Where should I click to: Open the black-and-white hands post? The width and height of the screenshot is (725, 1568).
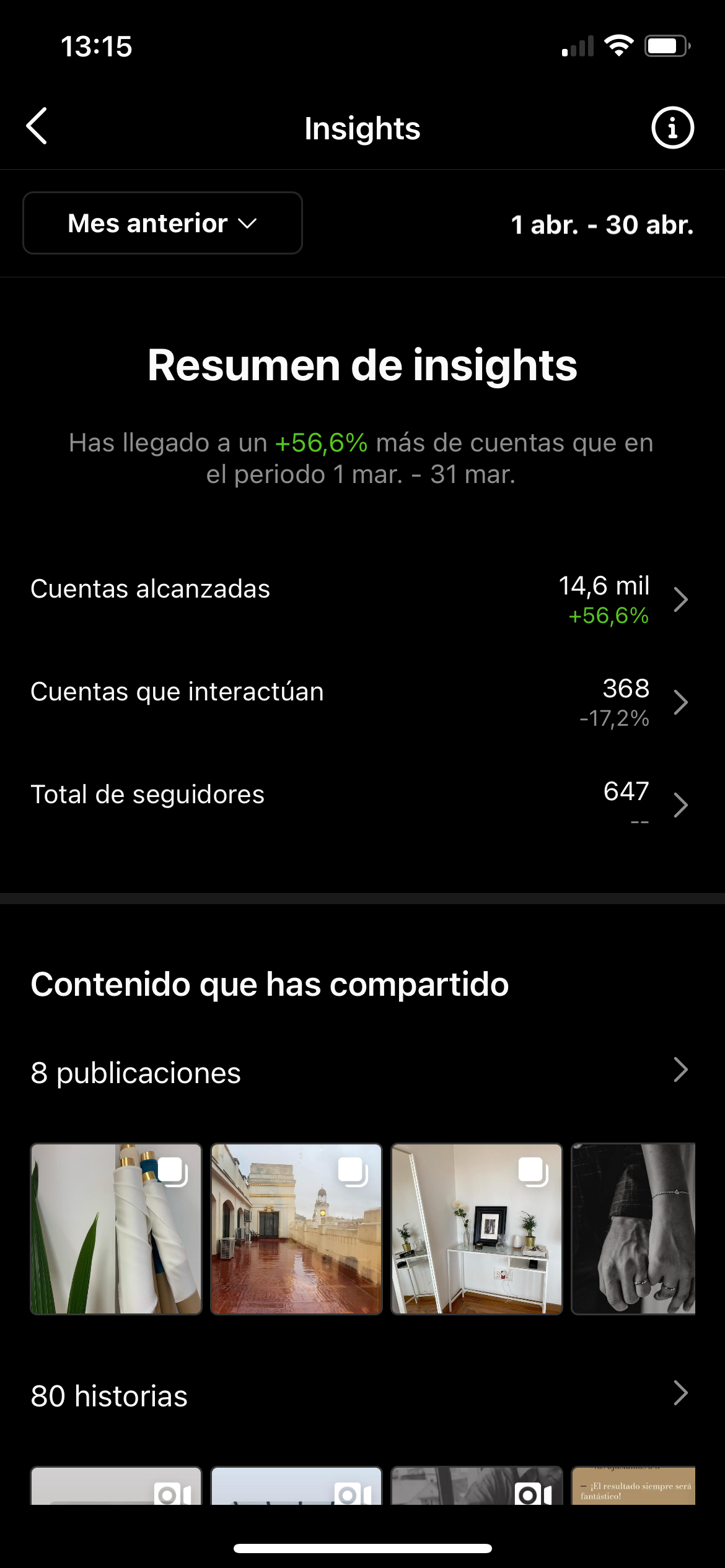point(633,1229)
